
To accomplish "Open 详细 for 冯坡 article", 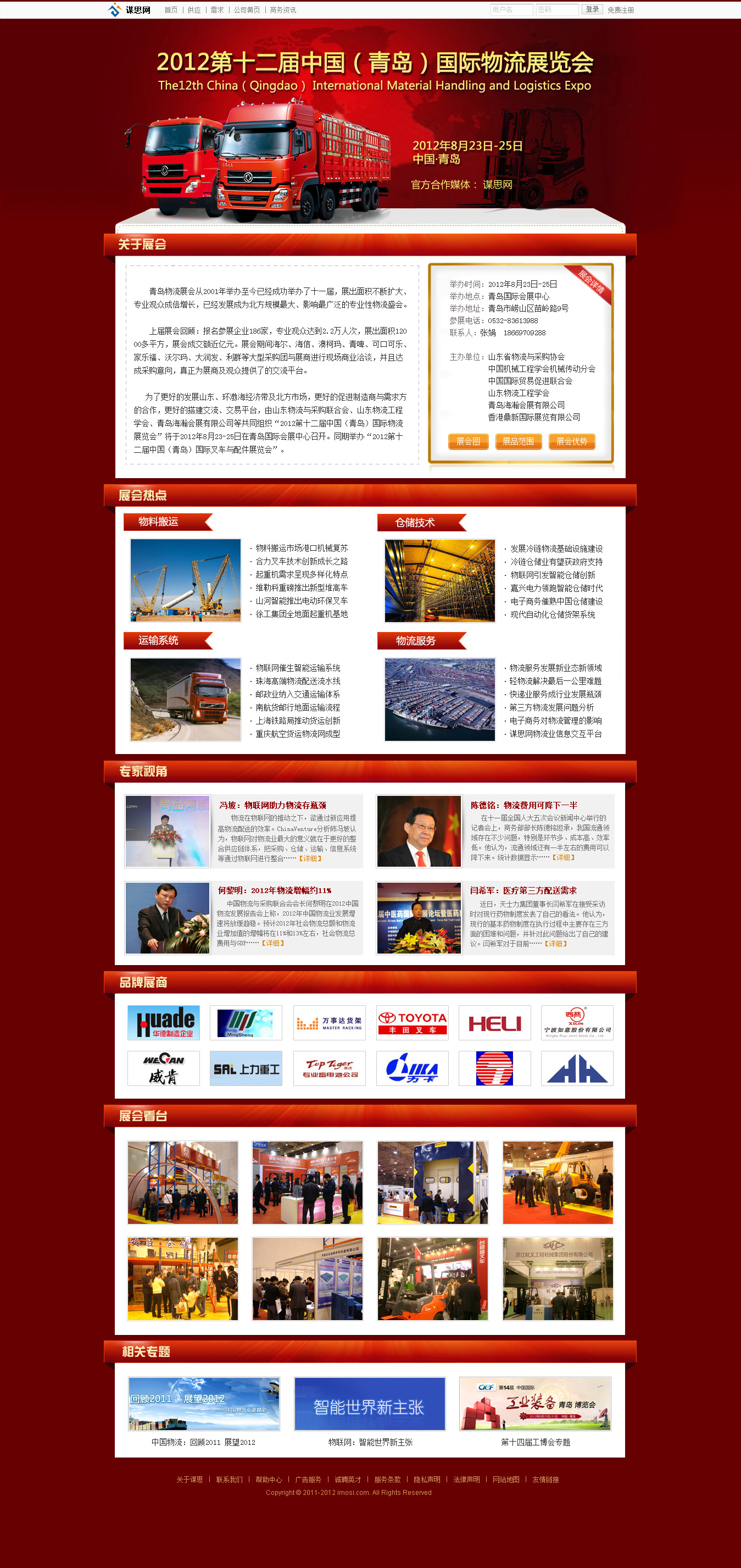I will 310,859.
